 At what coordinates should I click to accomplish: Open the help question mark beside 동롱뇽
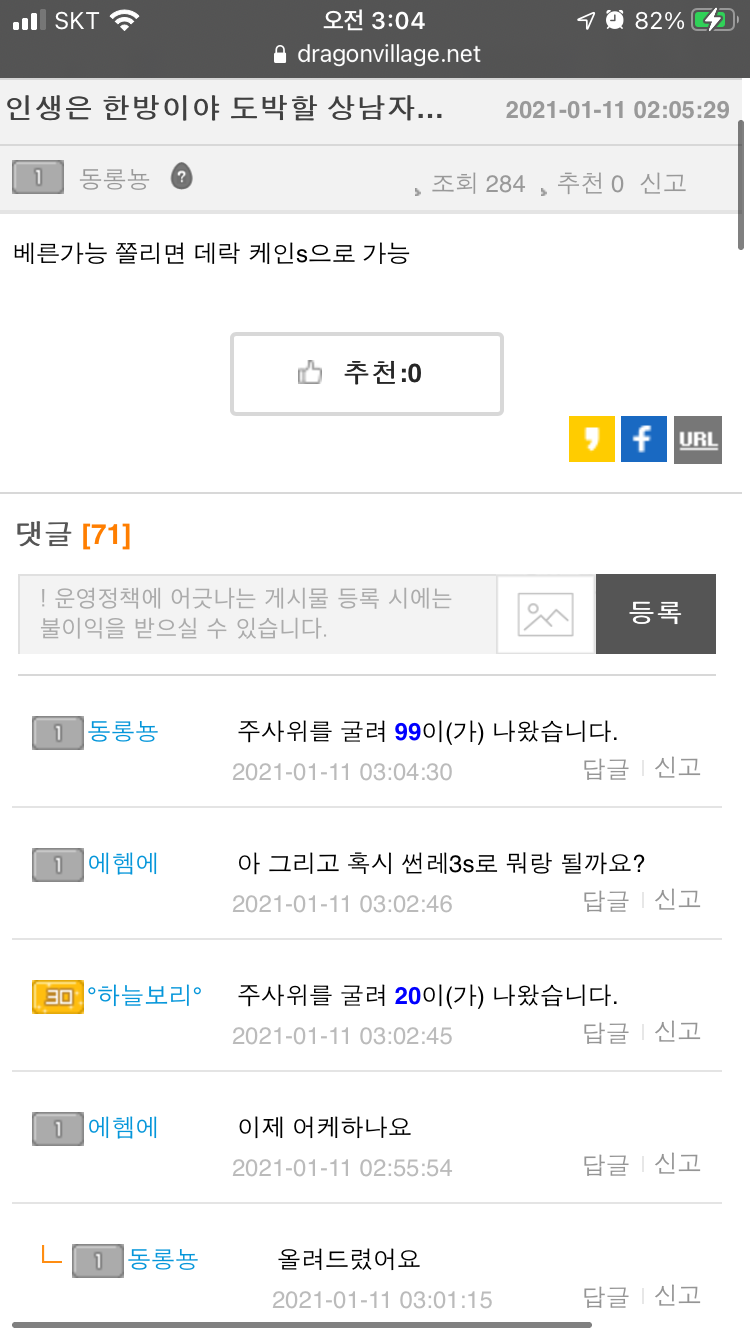coord(181,177)
